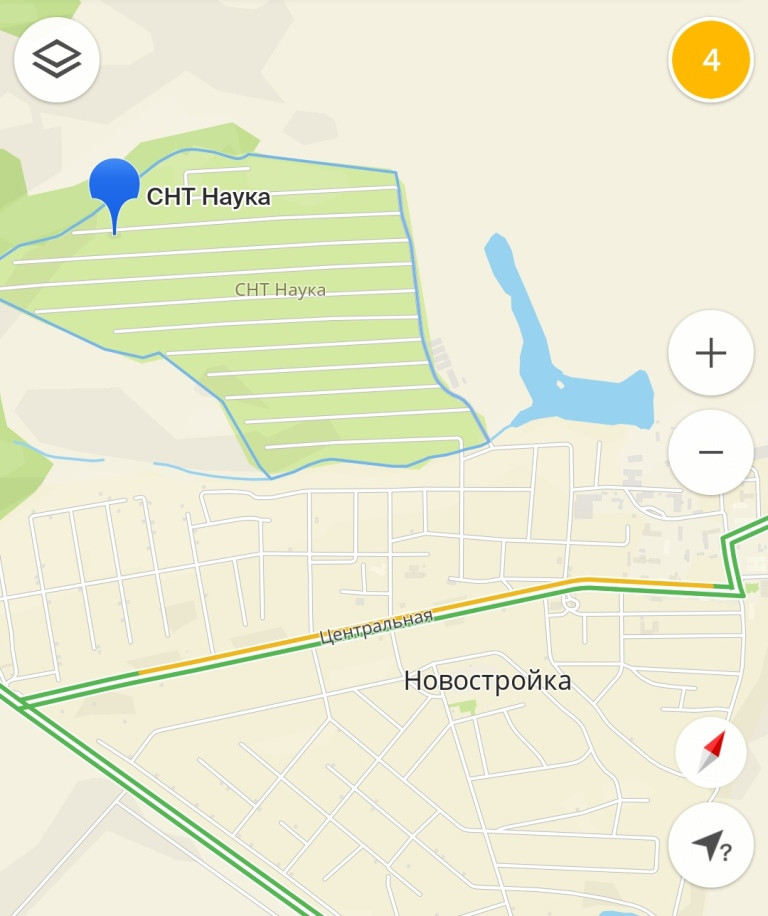
Task: Zoom out of the map
Action: pos(710,452)
